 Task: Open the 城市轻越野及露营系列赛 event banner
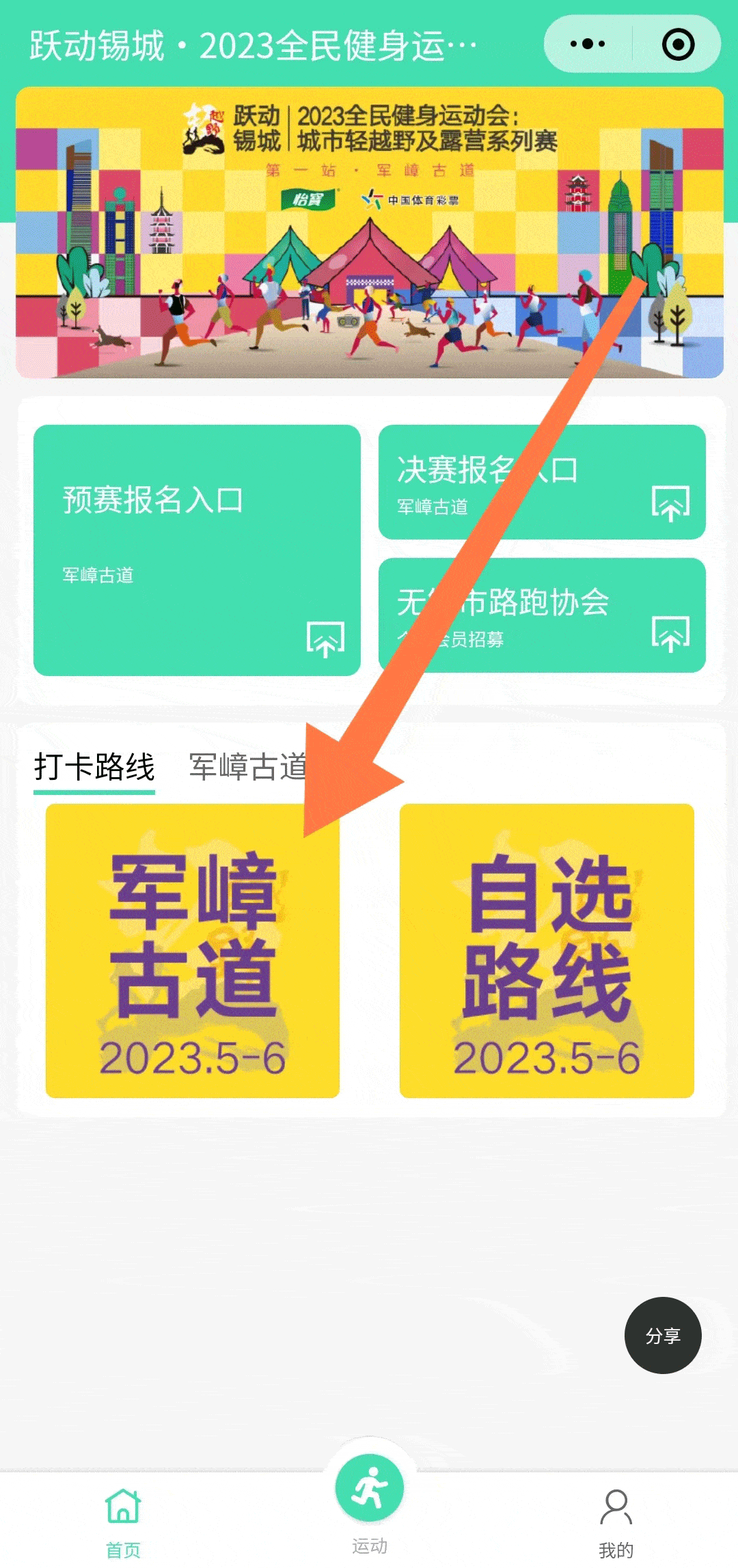coord(369,232)
